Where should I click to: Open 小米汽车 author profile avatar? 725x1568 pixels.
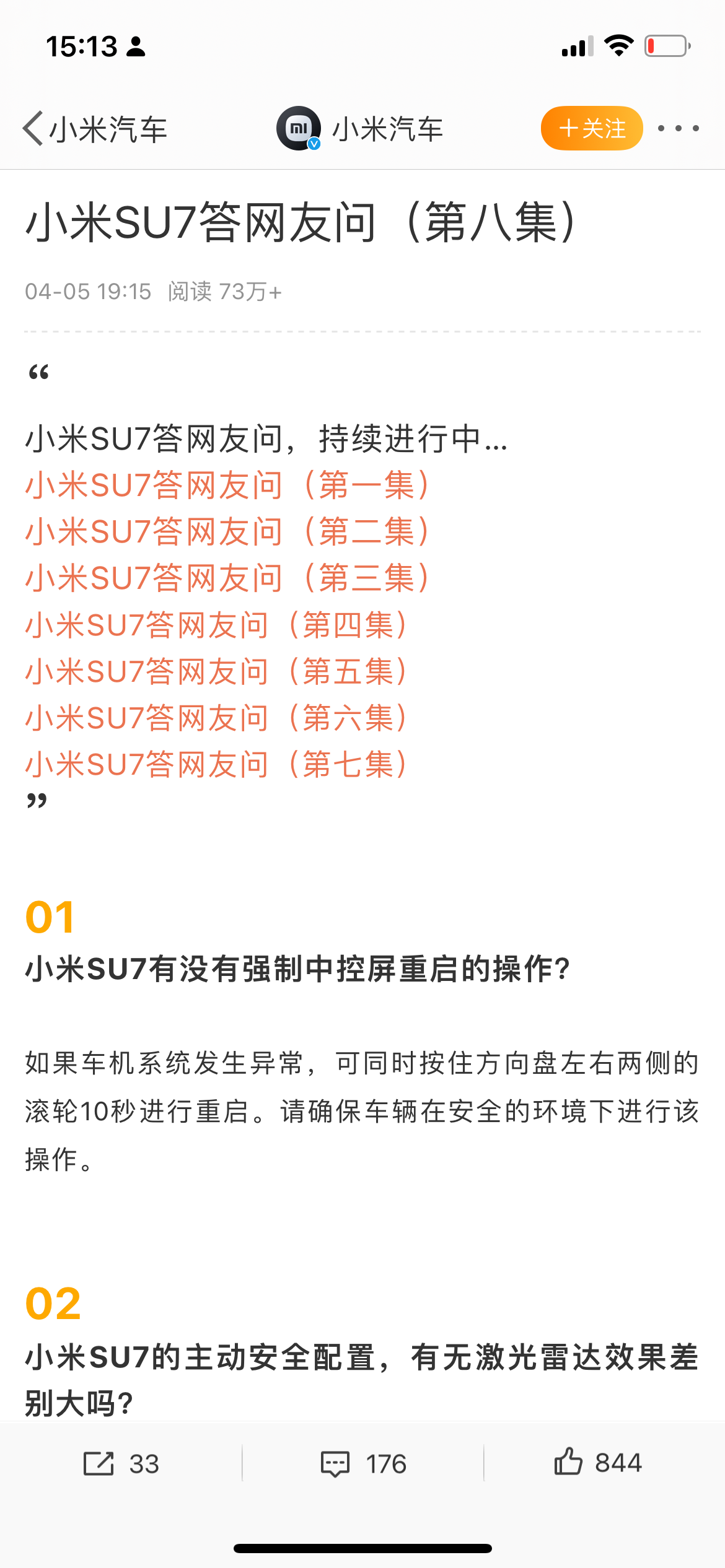point(299,128)
